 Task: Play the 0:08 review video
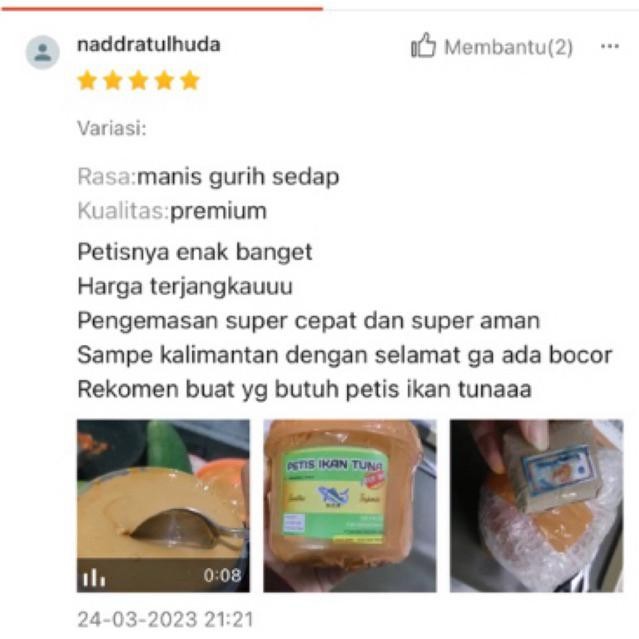point(163,505)
